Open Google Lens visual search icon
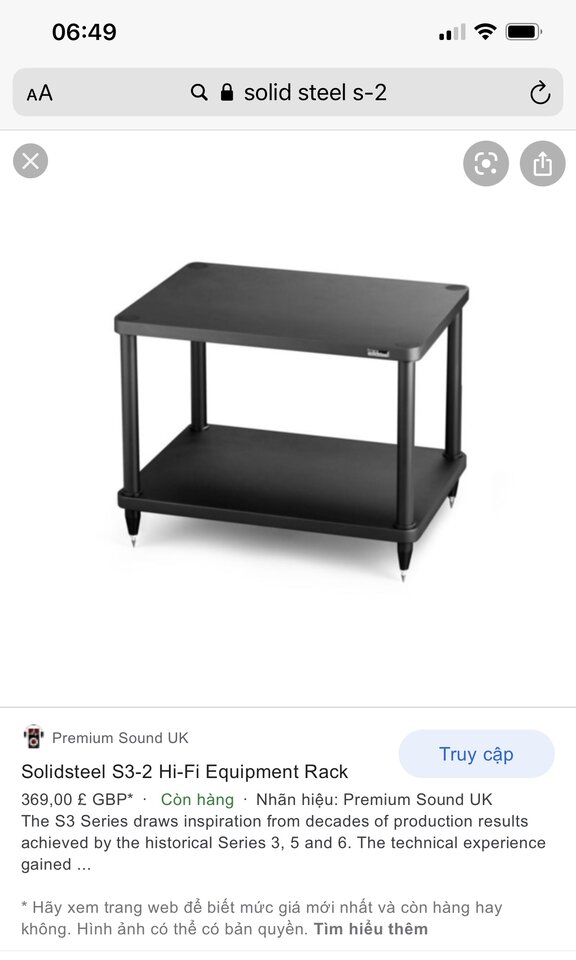 (486, 163)
